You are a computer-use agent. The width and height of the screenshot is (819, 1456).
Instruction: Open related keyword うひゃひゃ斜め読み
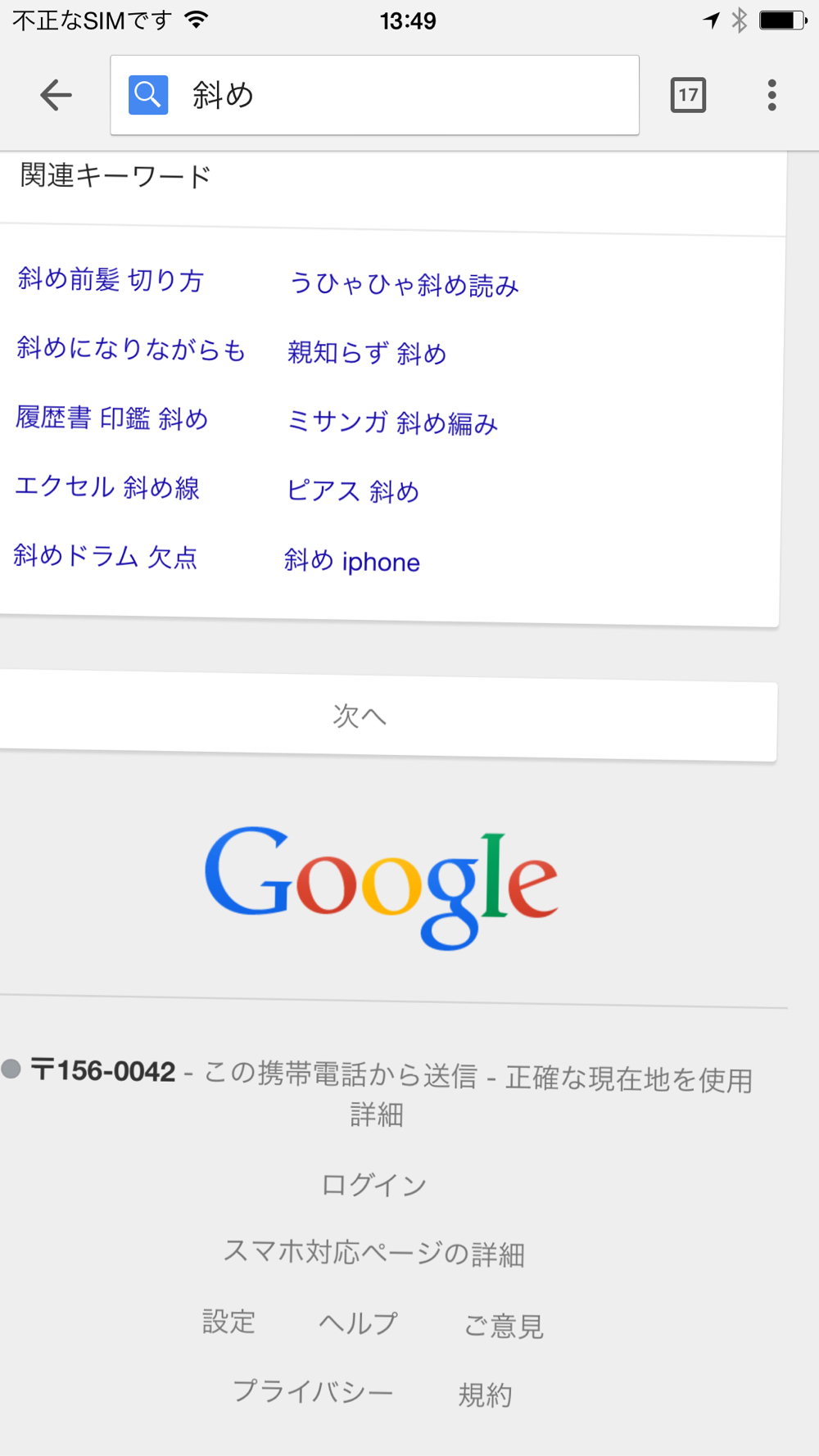[404, 285]
